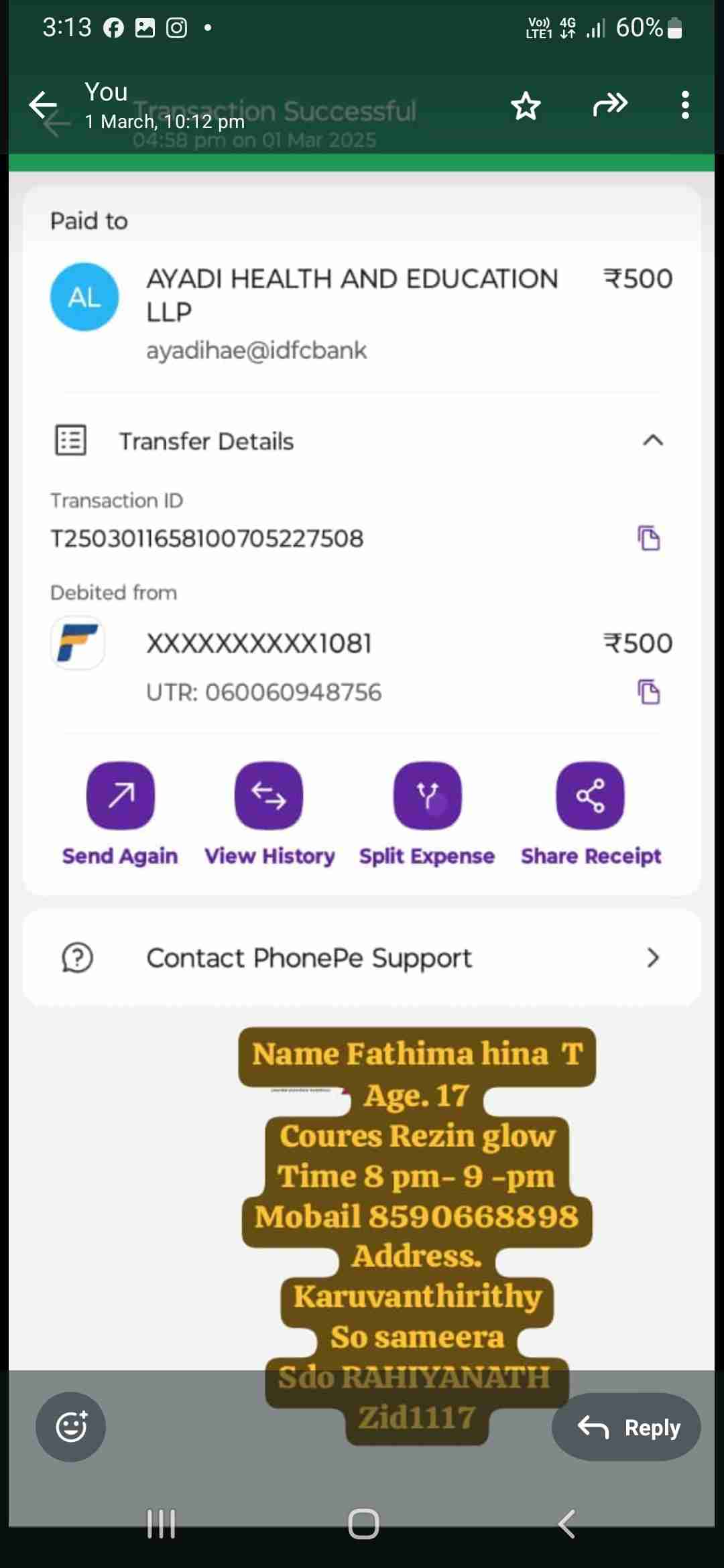Open the three-dot overflow menu
Viewport: 724px width, 1568px height.
click(684, 105)
